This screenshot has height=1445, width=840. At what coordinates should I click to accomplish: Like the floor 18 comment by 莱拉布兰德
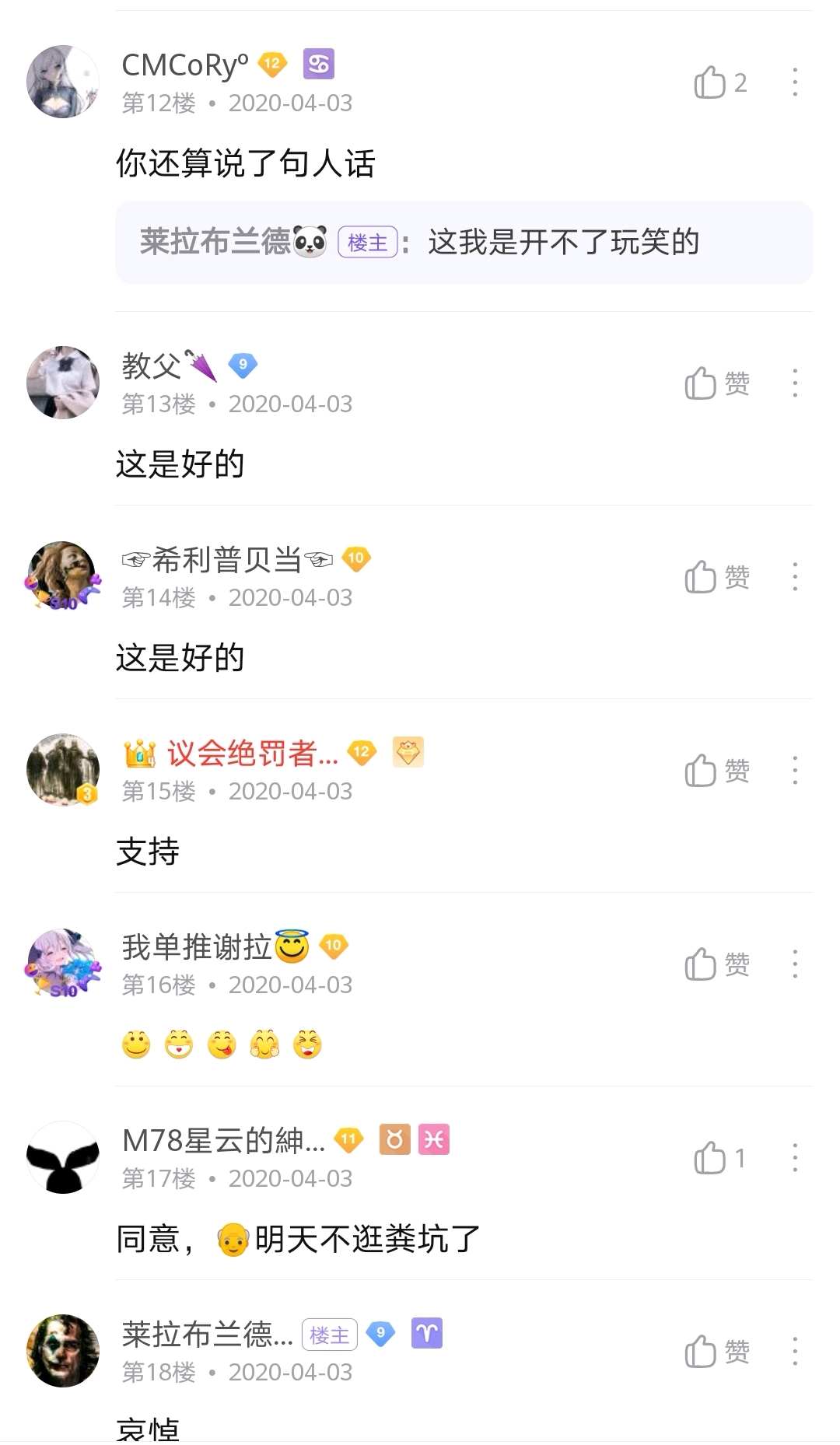coord(701,1352)
